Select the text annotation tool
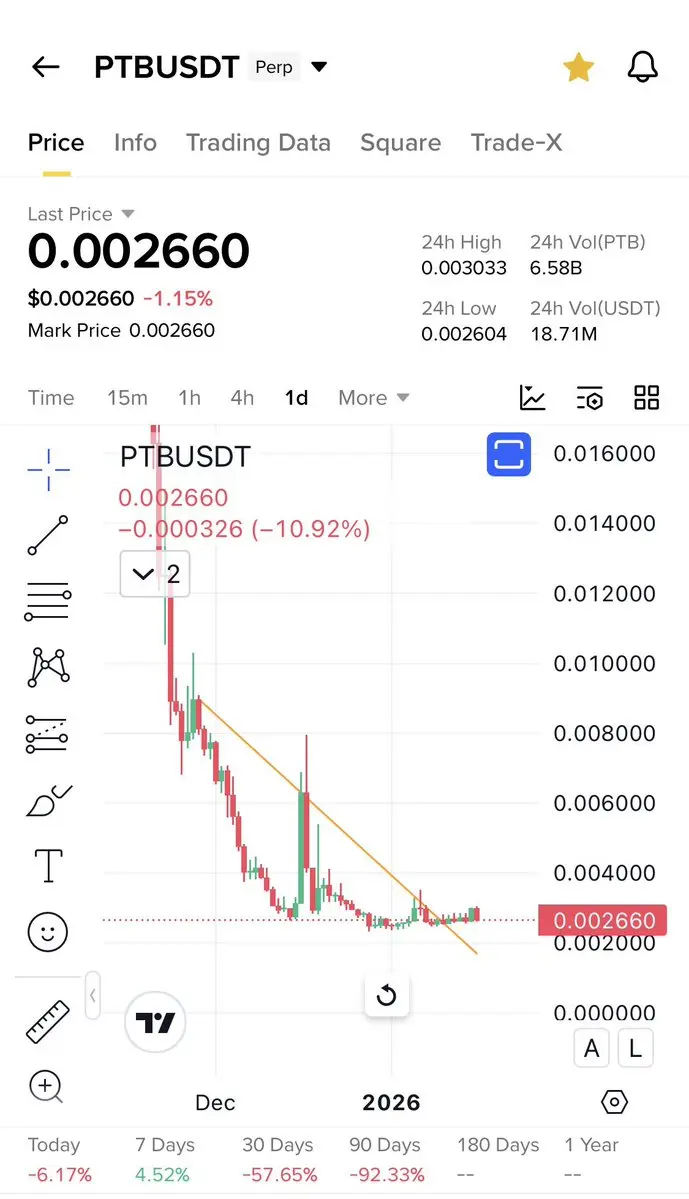Image resolution: width=689 pixels, height=1199 pixels. 48,866
